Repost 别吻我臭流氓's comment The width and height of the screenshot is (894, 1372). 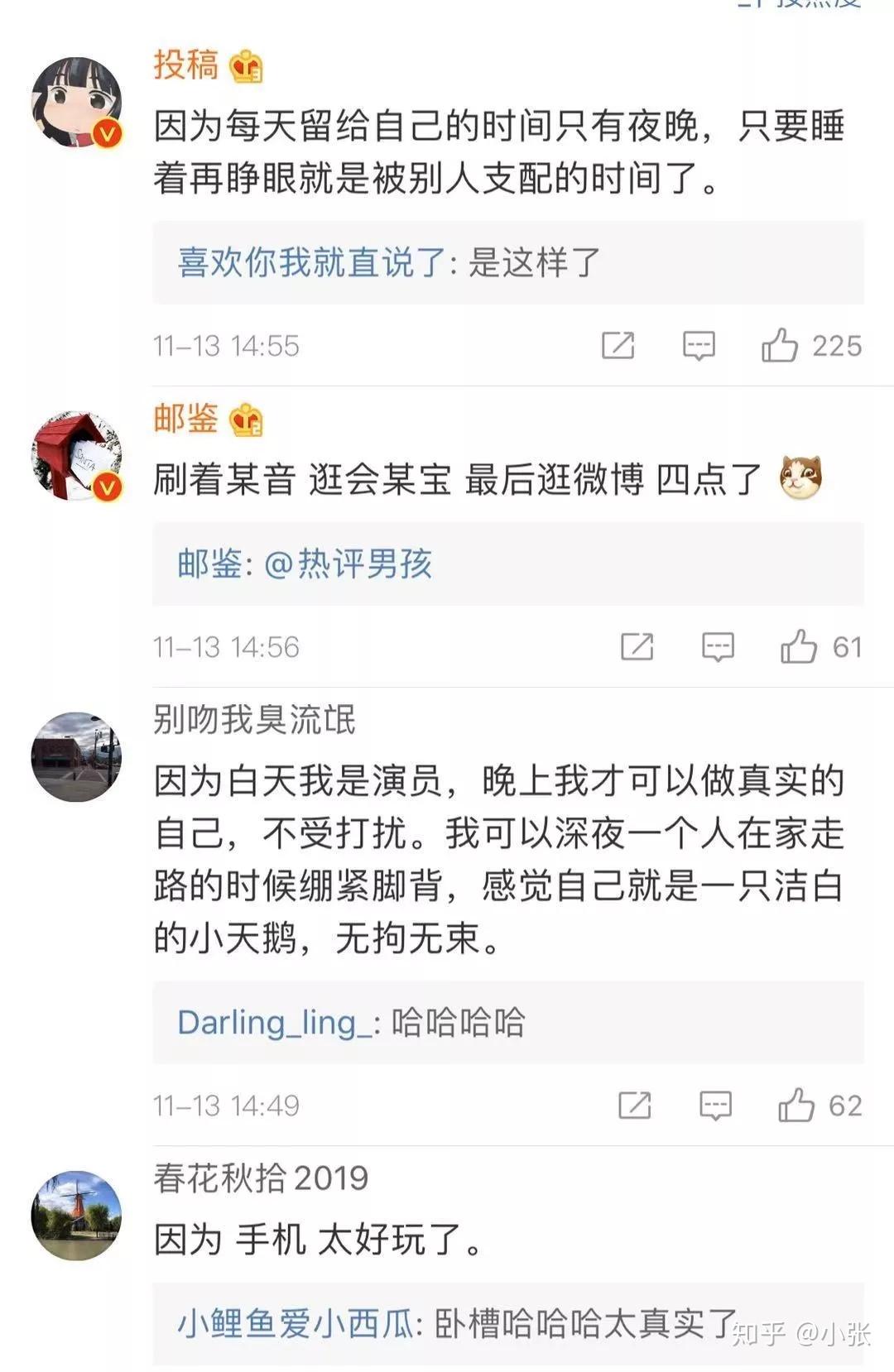(x=634, y=1105)
